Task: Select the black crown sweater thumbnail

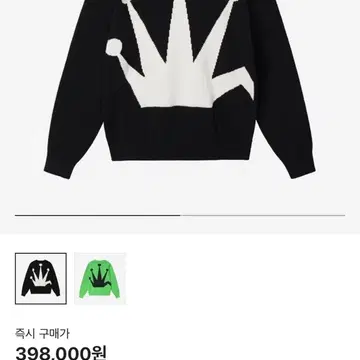Action: (41, 279)
